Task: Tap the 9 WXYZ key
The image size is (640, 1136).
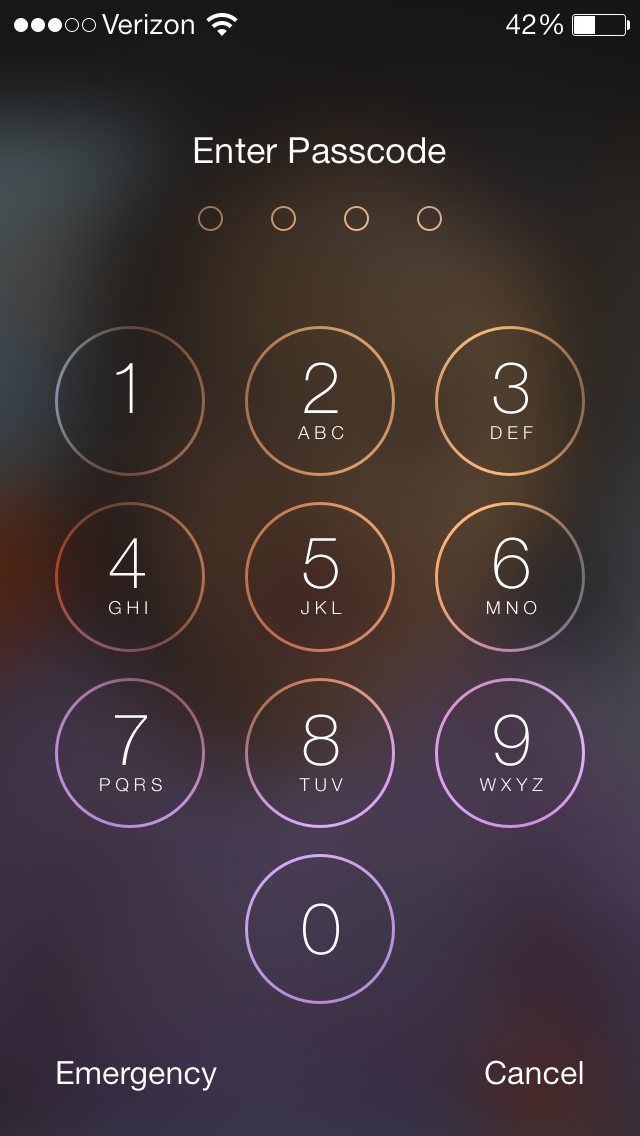Action: coord(510,753)
